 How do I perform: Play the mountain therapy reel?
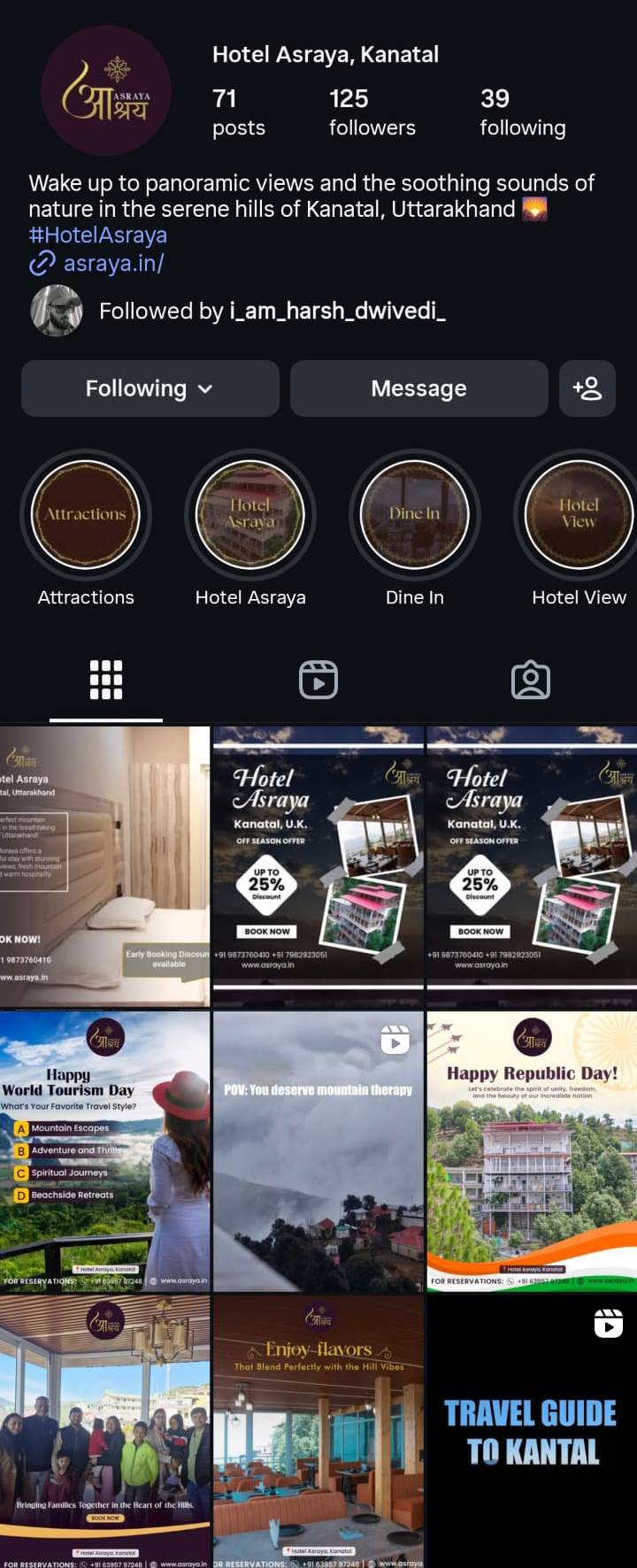[x=318, y=1150]
